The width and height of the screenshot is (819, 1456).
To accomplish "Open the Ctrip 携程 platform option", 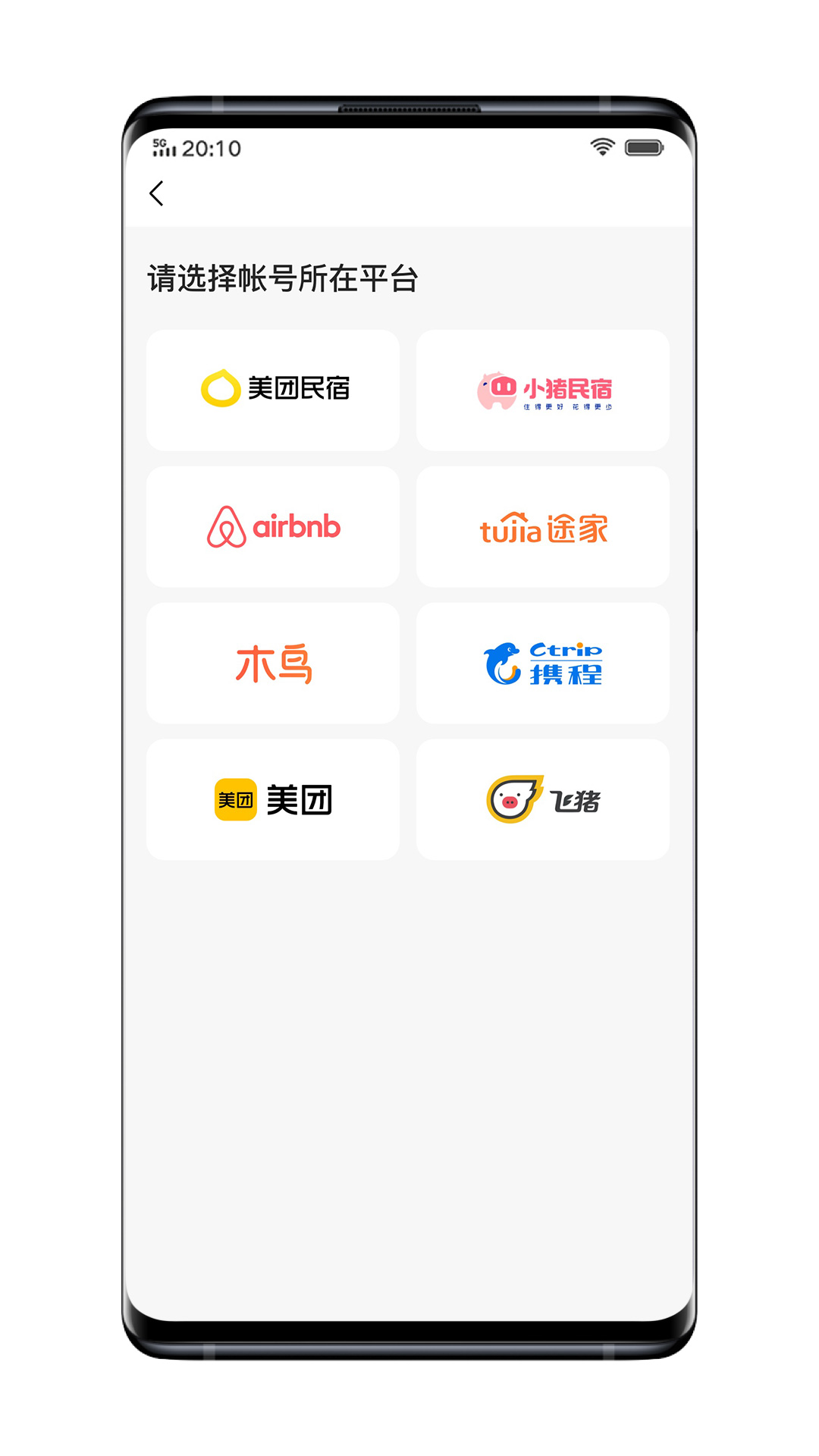I will click(x=543, y=663).
